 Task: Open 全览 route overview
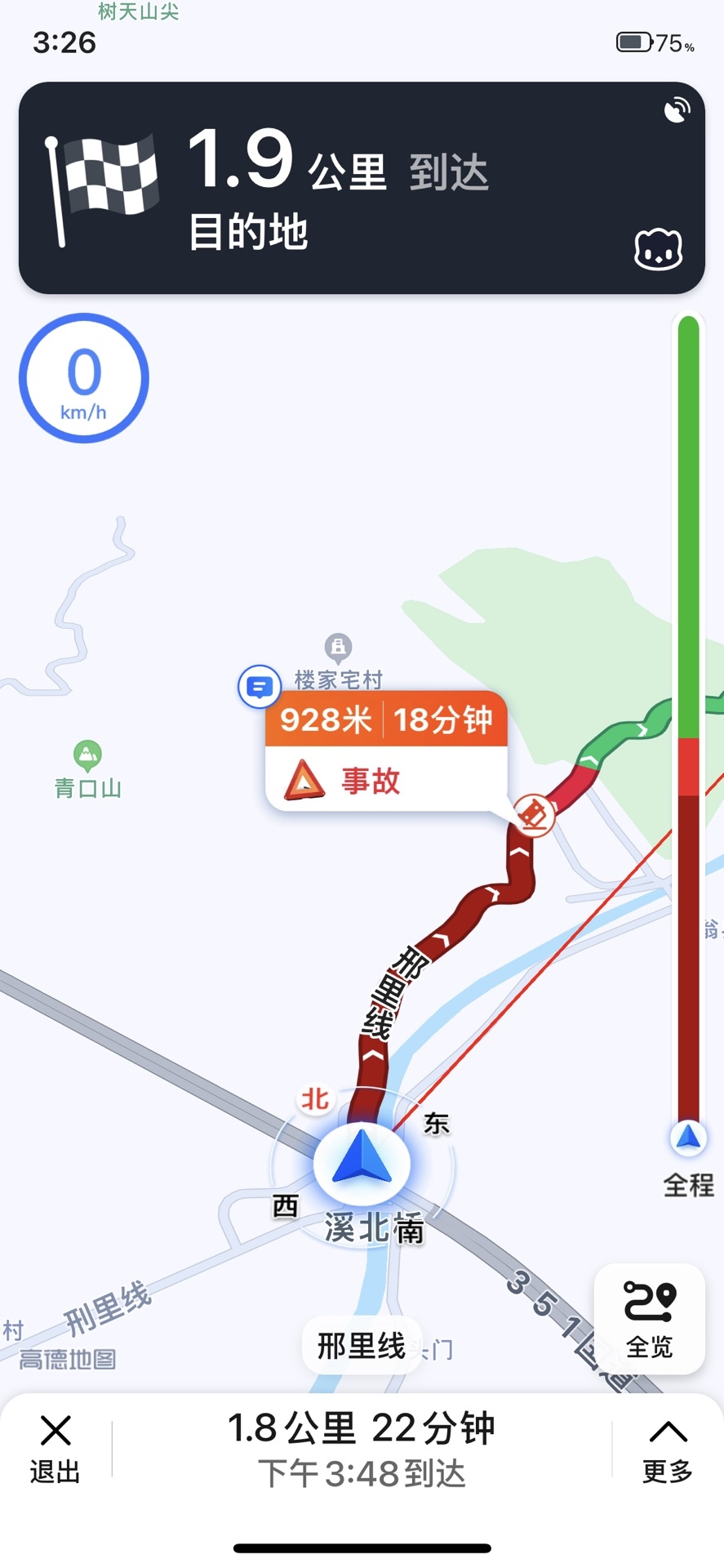click(650, 1318)
